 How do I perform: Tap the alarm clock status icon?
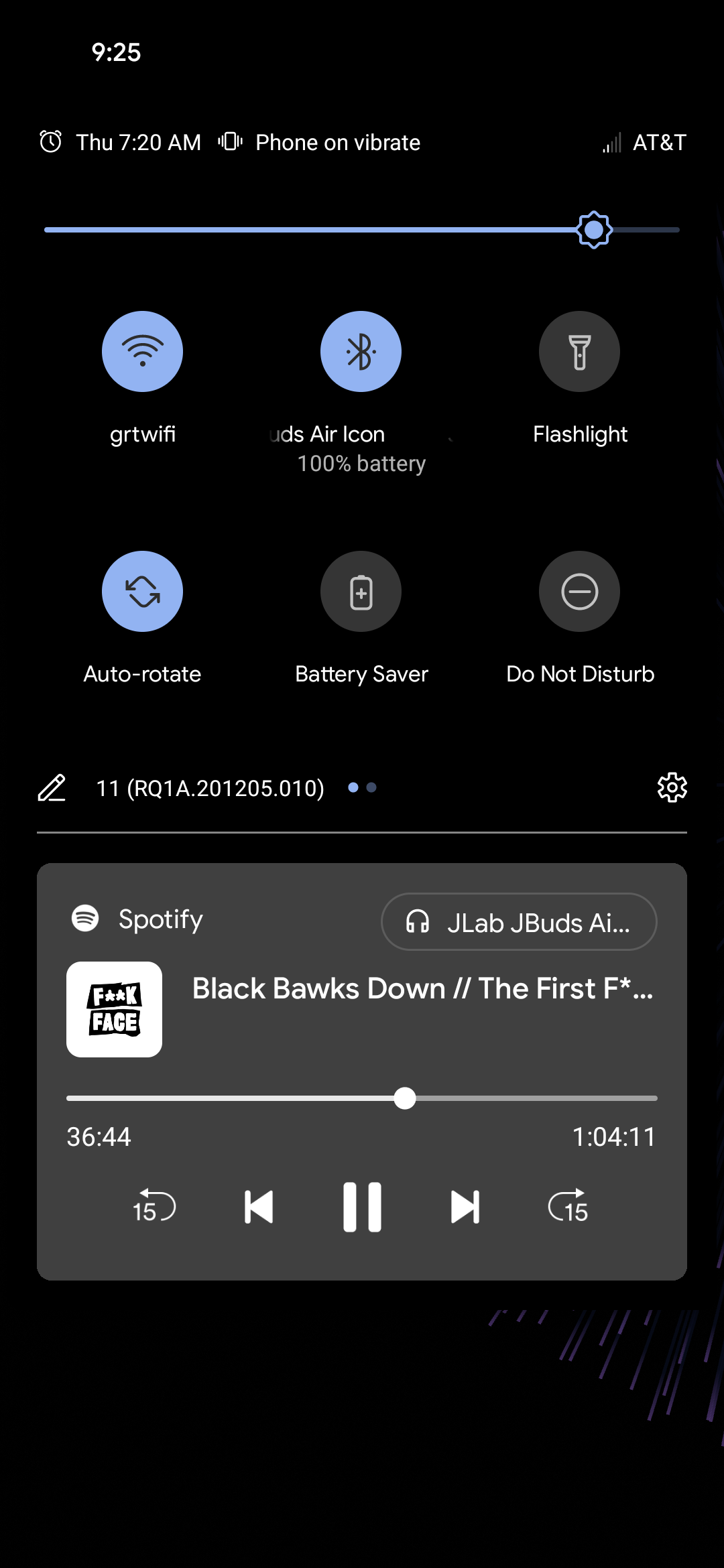tap(50, 141)
